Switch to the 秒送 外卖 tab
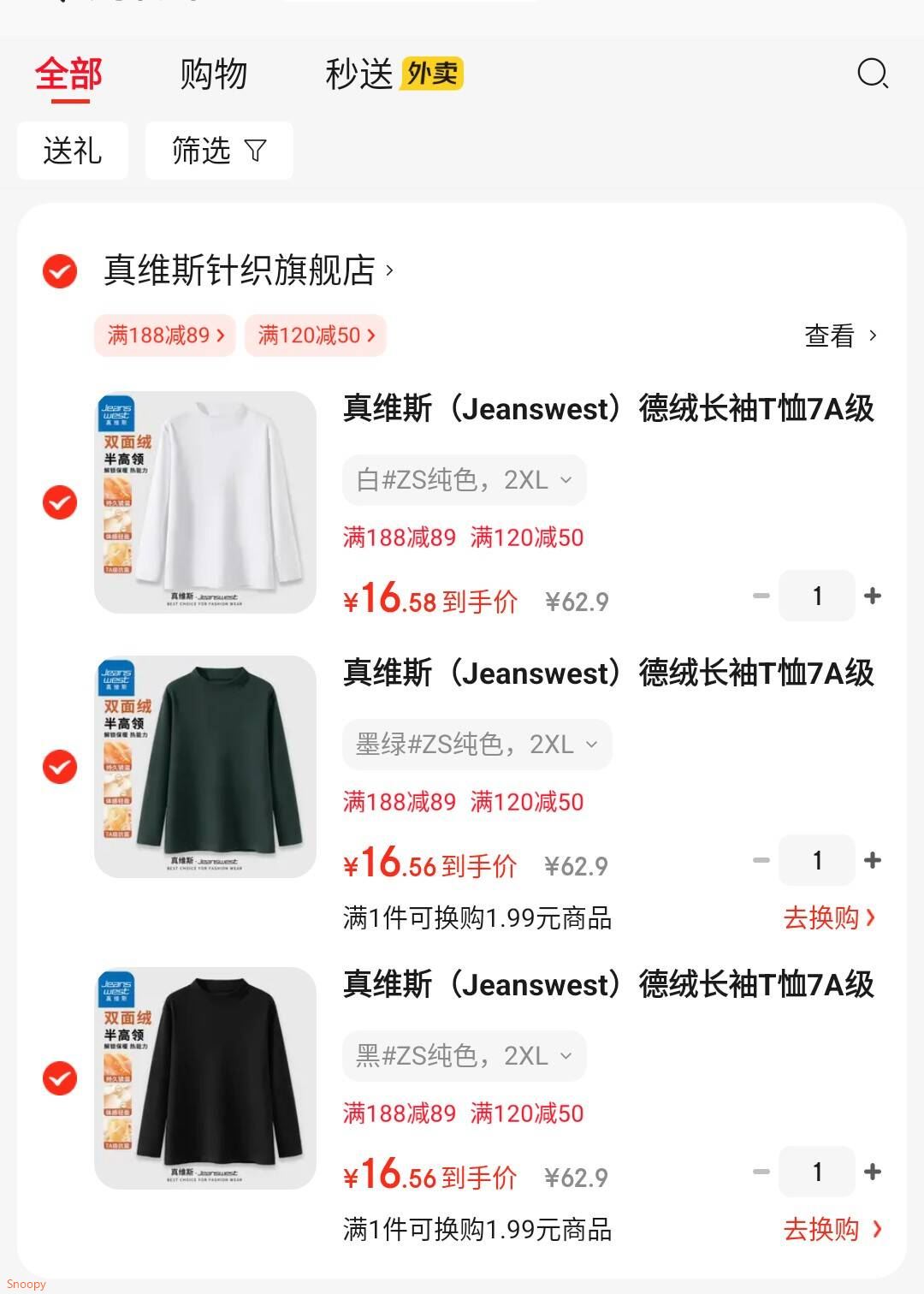 (394, 74)
